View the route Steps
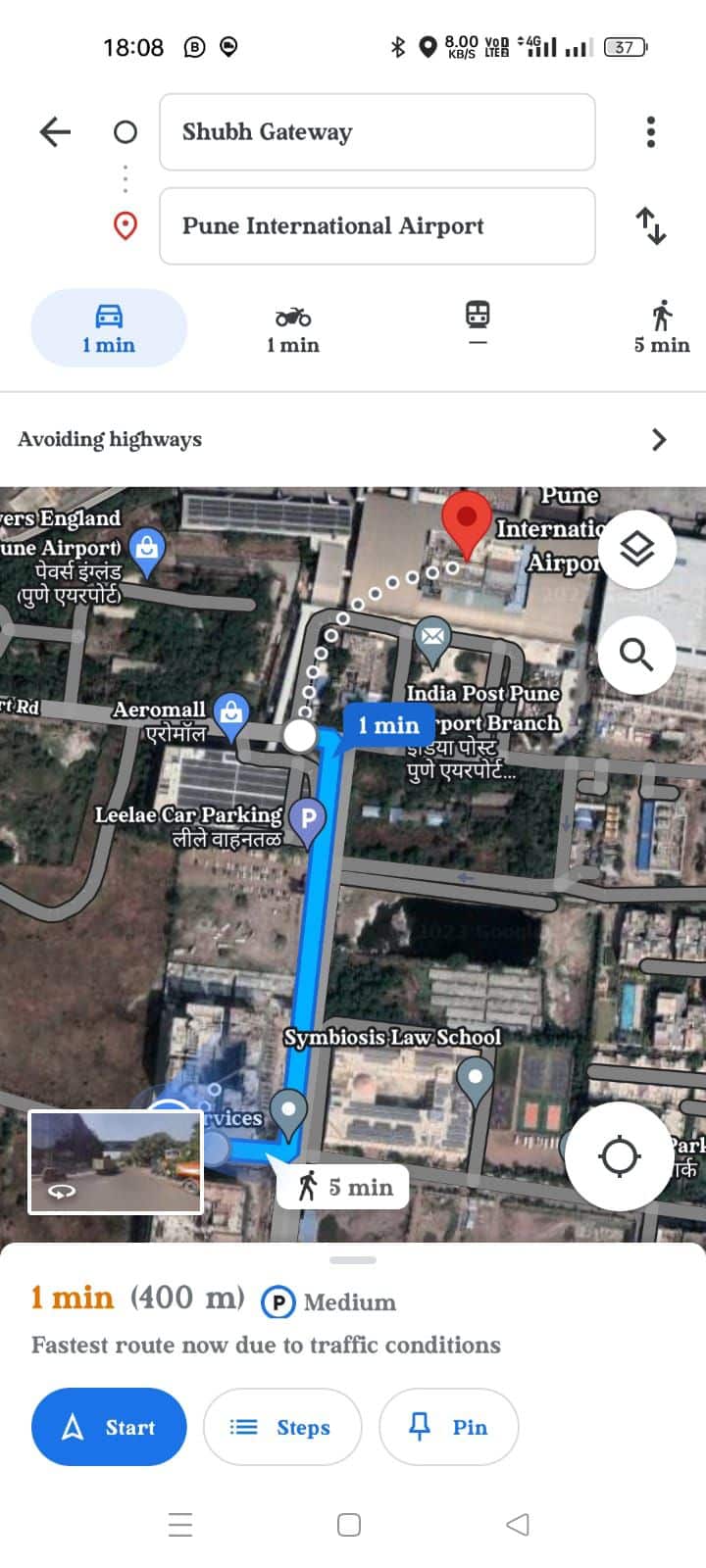The image size is (706, 1568). coord(282,1427)
